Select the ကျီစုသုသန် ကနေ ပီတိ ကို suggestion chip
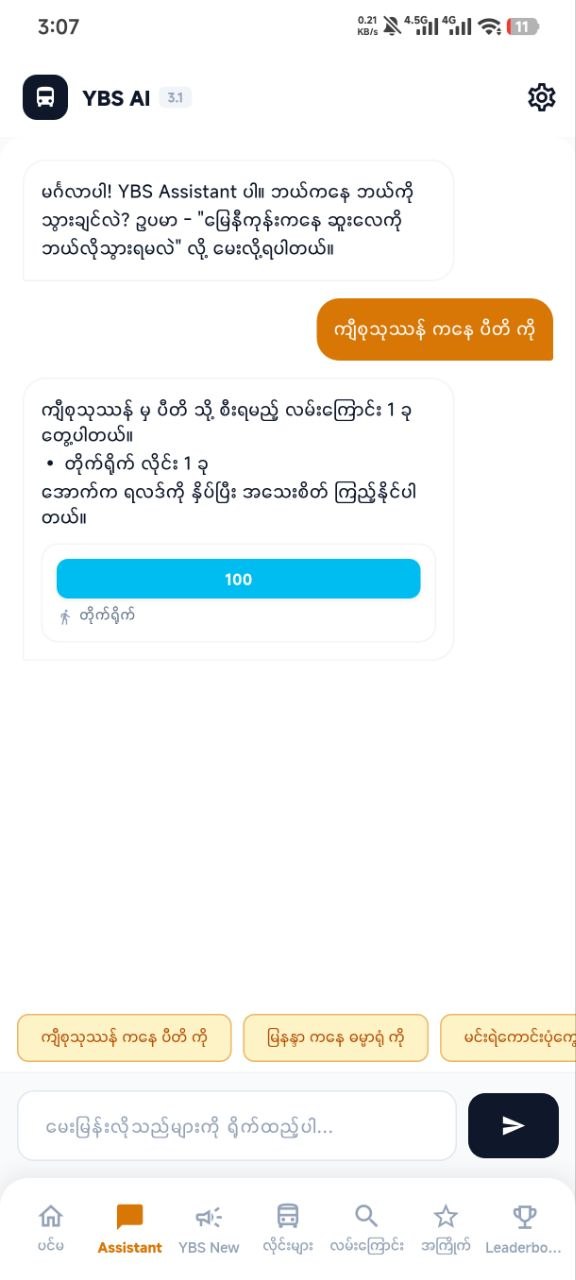This screenshot has width=576, height=1280. point(124,1038)
